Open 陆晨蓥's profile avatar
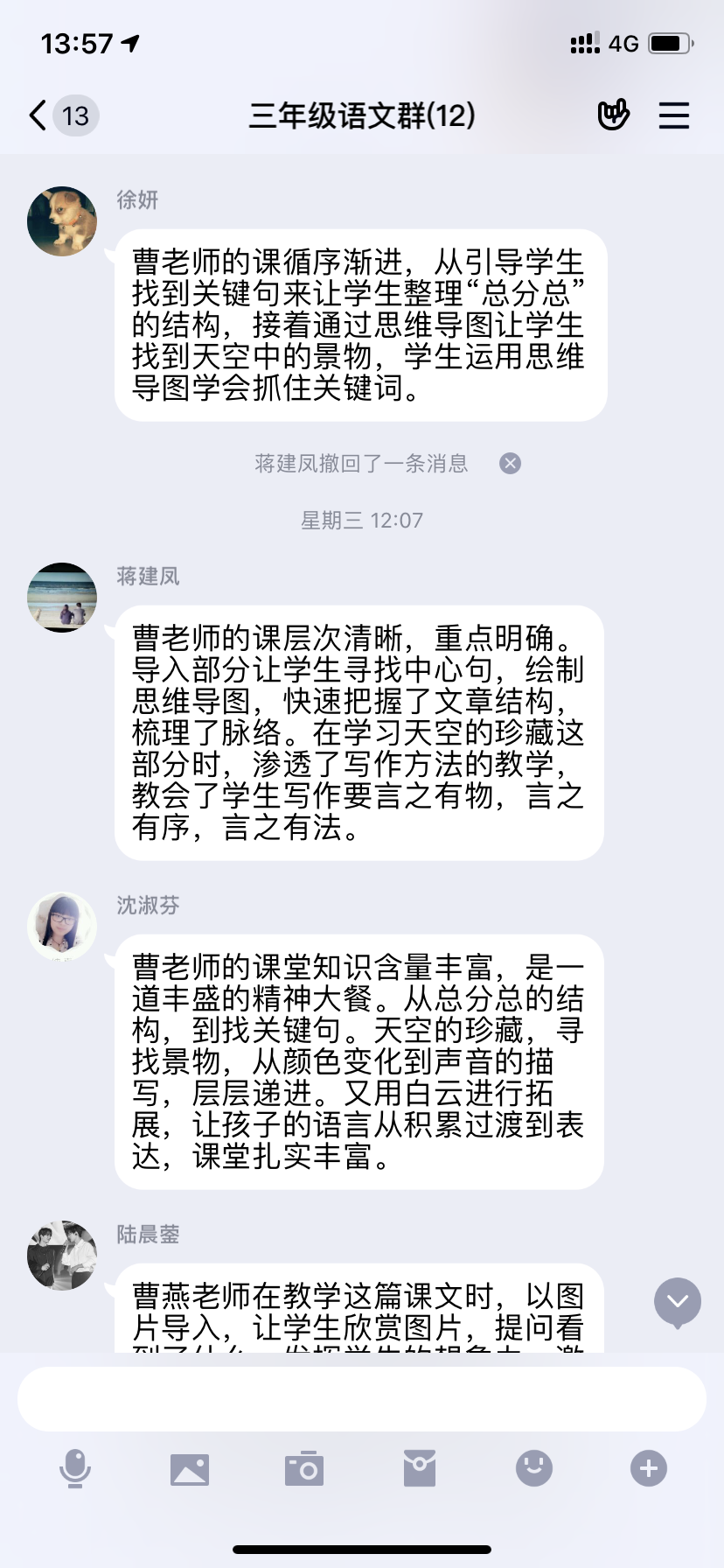Viewport: 724px width, 1568px height. 62,1256
